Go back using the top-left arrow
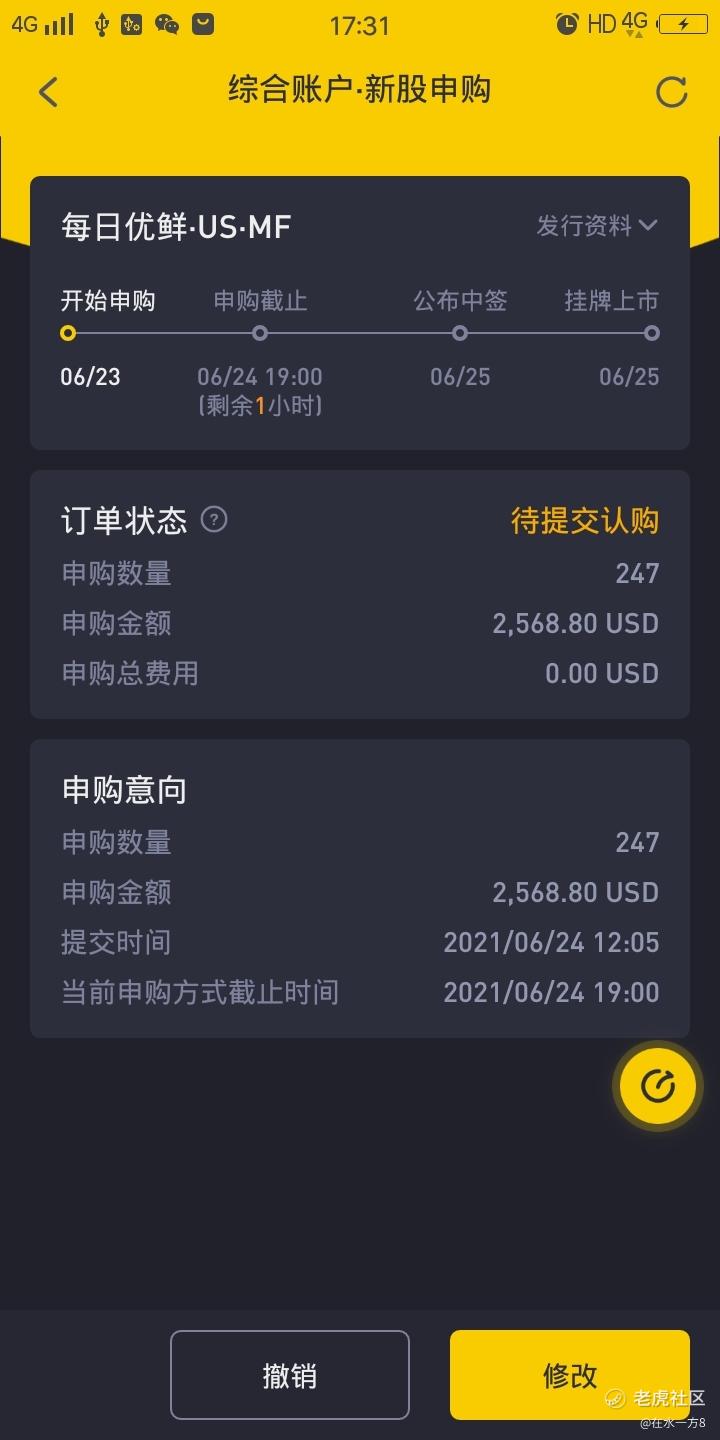 [48, 92]
